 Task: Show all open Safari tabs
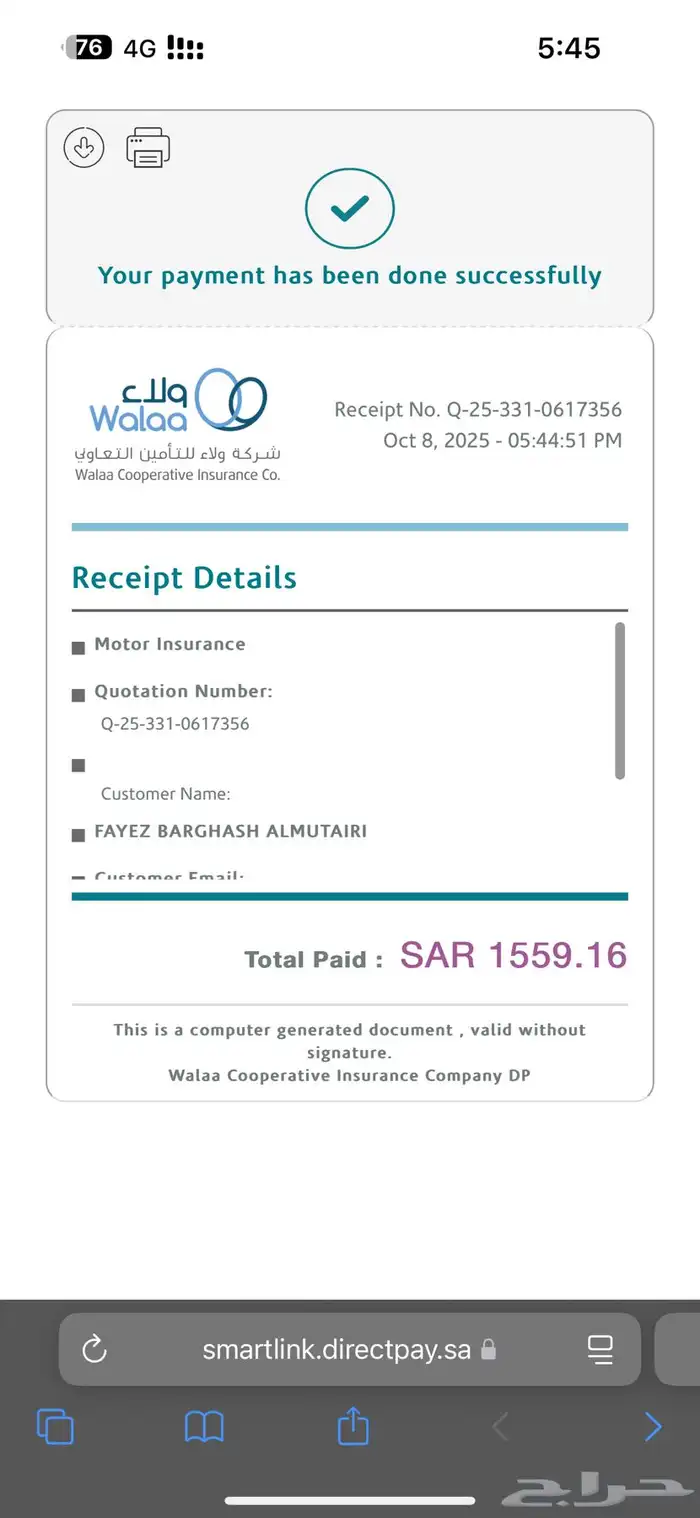coord(55,1426)
